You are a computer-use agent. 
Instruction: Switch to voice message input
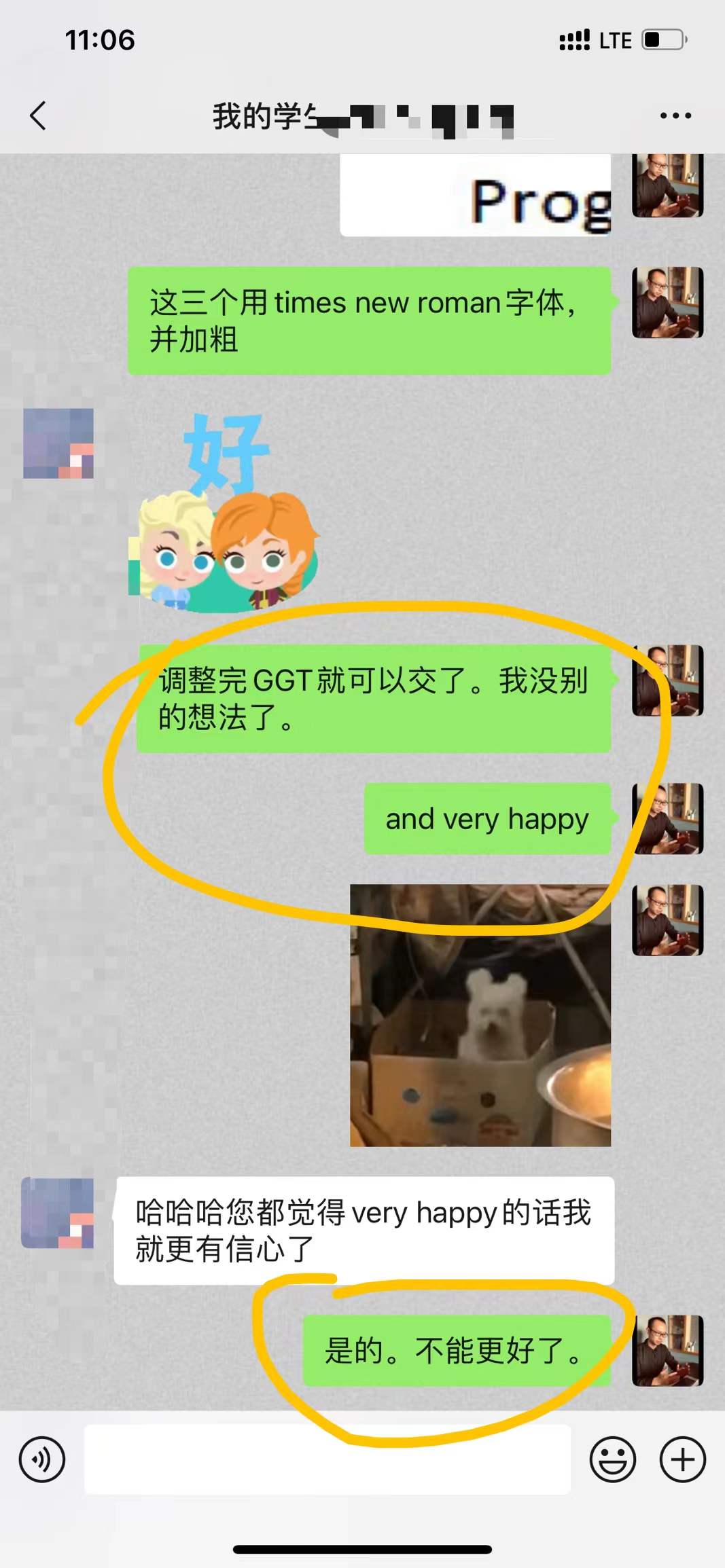(x=42, y=1459)
